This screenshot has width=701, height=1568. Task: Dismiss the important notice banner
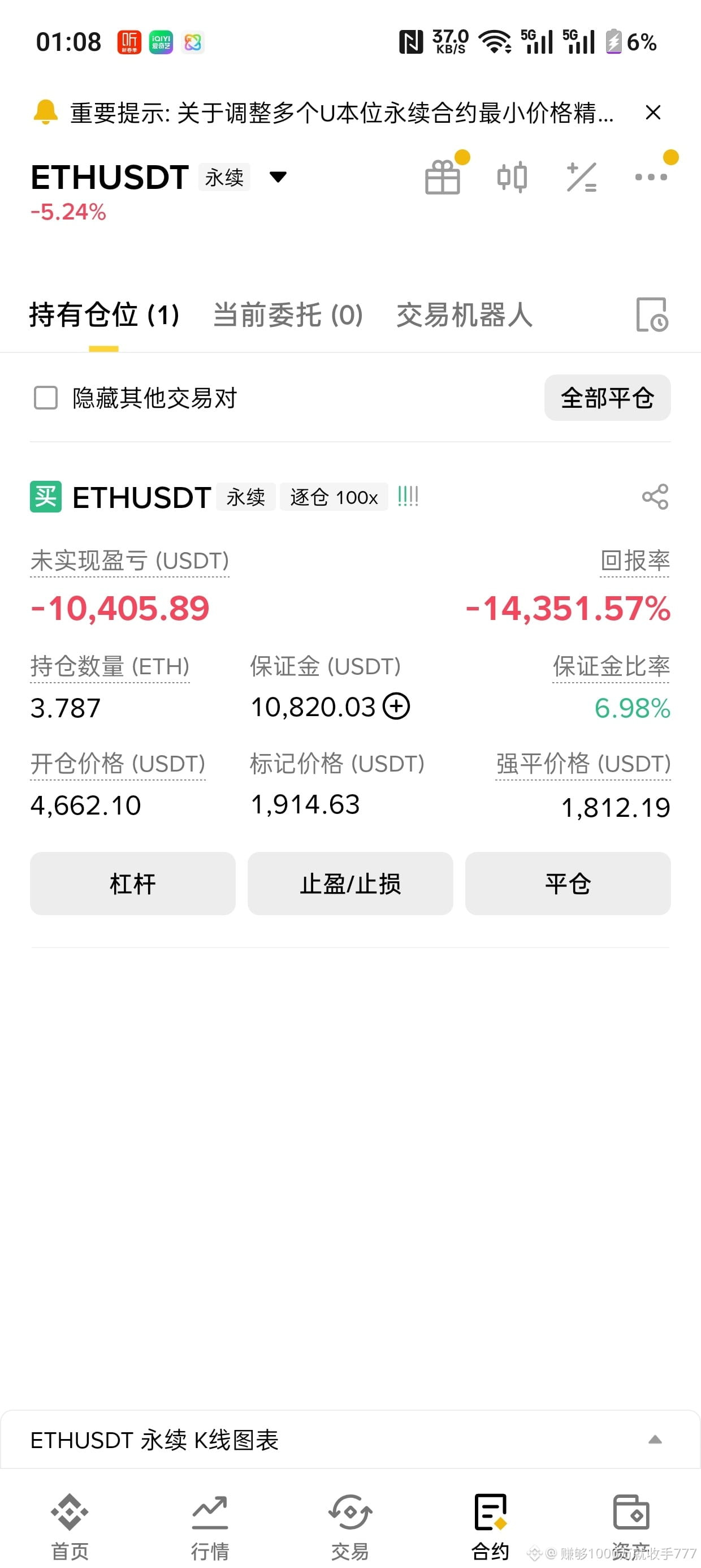(653, 113)
